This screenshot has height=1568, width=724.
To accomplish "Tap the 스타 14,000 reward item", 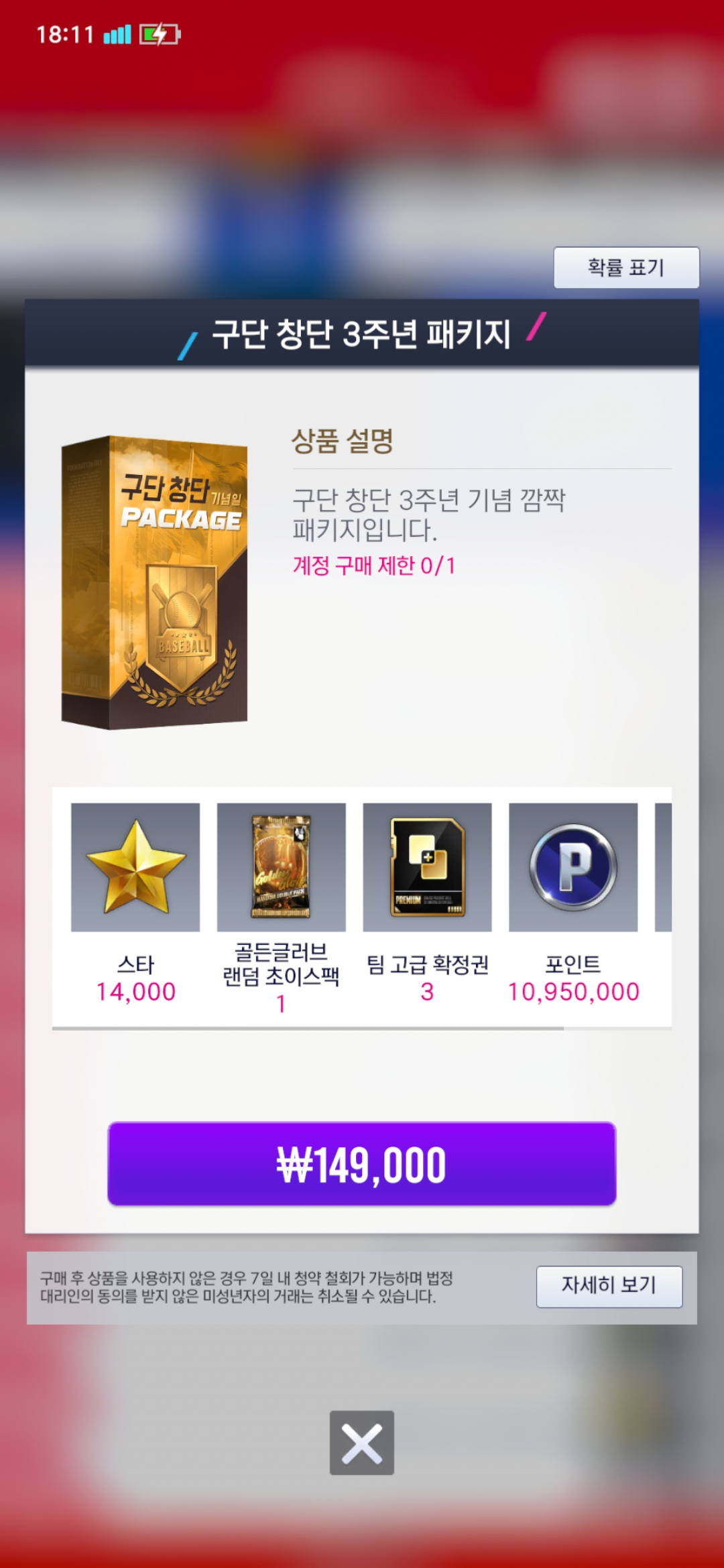I will point(135,867).
